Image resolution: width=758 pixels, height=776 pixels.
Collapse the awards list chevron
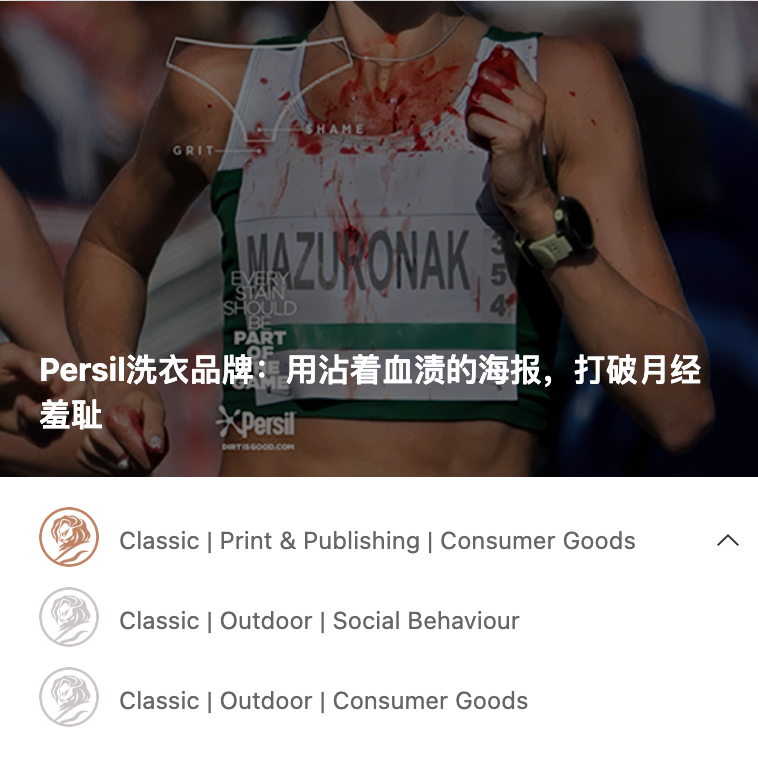pyautogui.click(x=728, y=541)
